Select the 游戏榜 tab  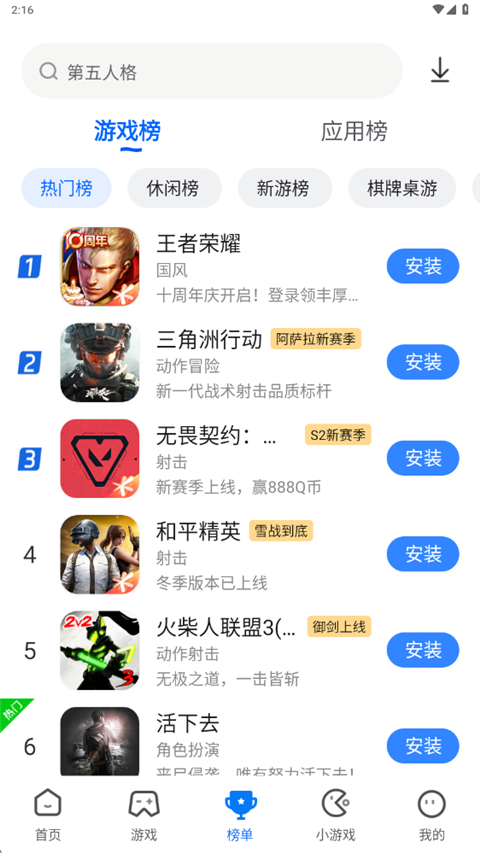point(127,131)
